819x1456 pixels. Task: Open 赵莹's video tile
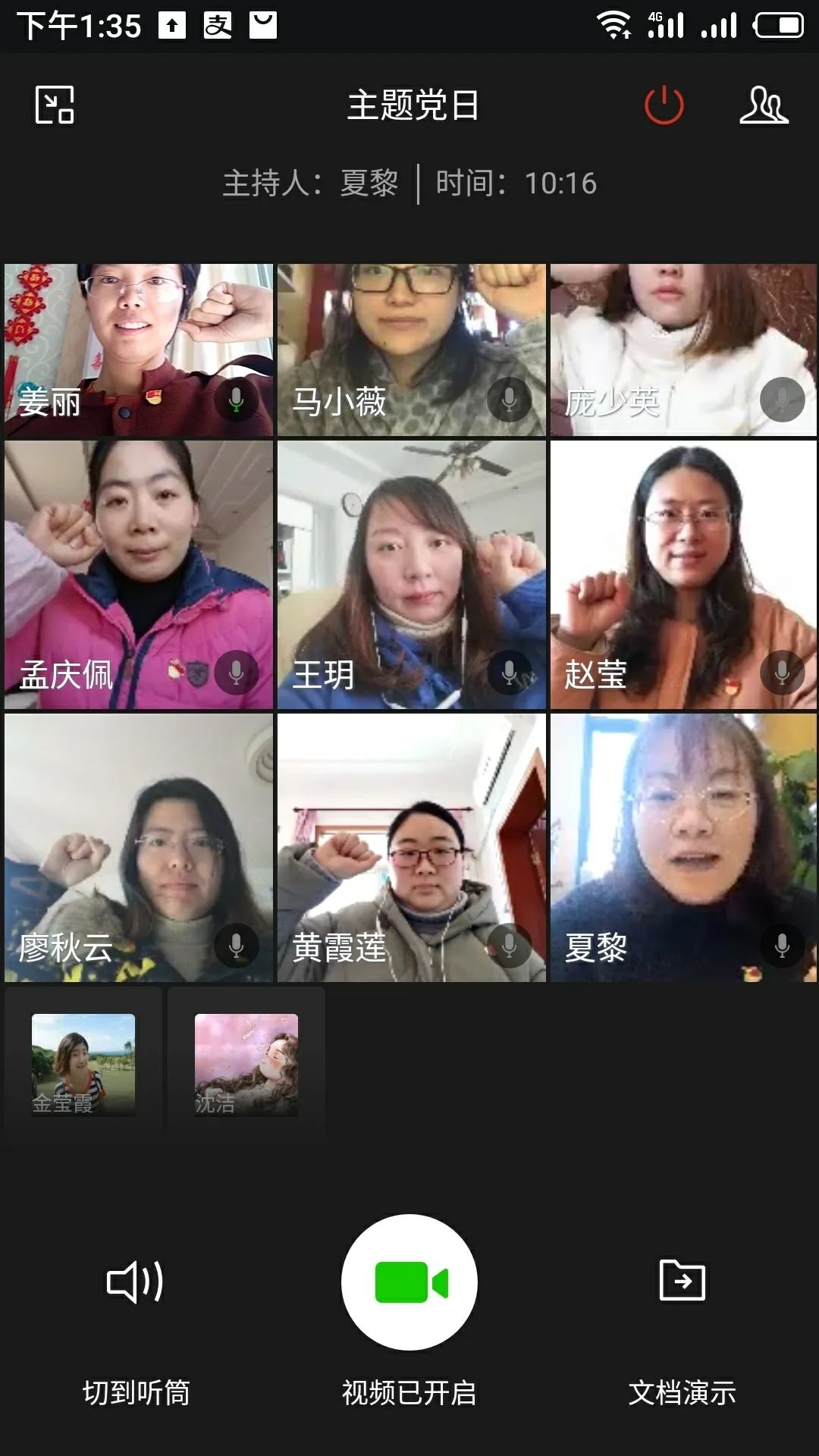[x=683, y=574]
